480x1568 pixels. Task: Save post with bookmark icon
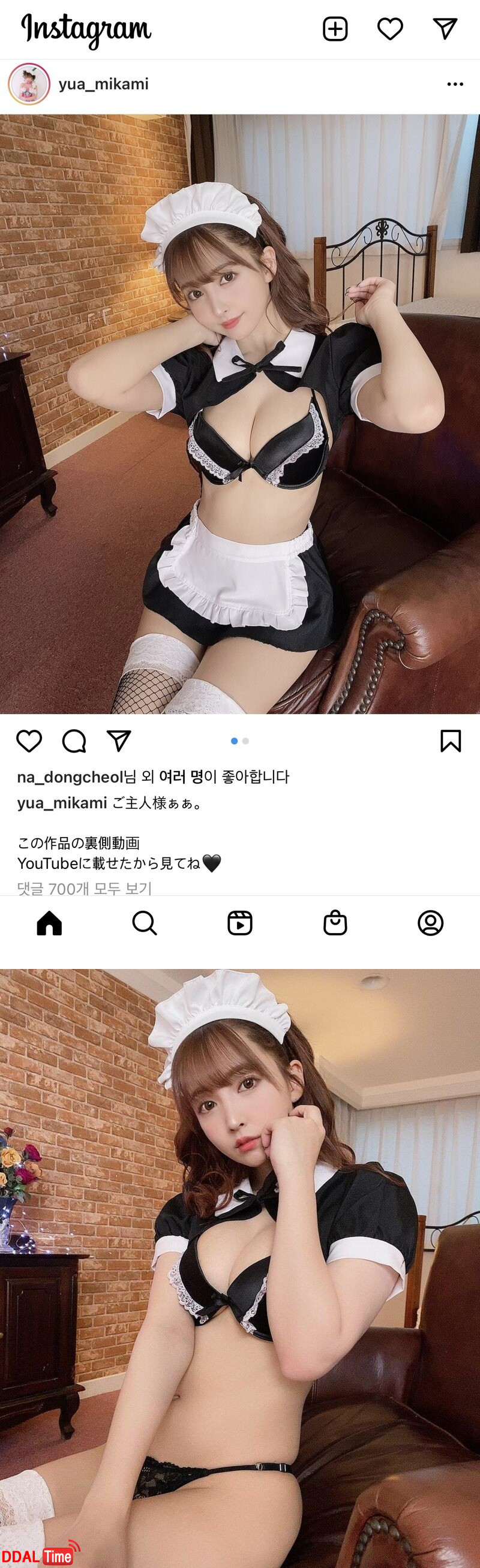450,741
